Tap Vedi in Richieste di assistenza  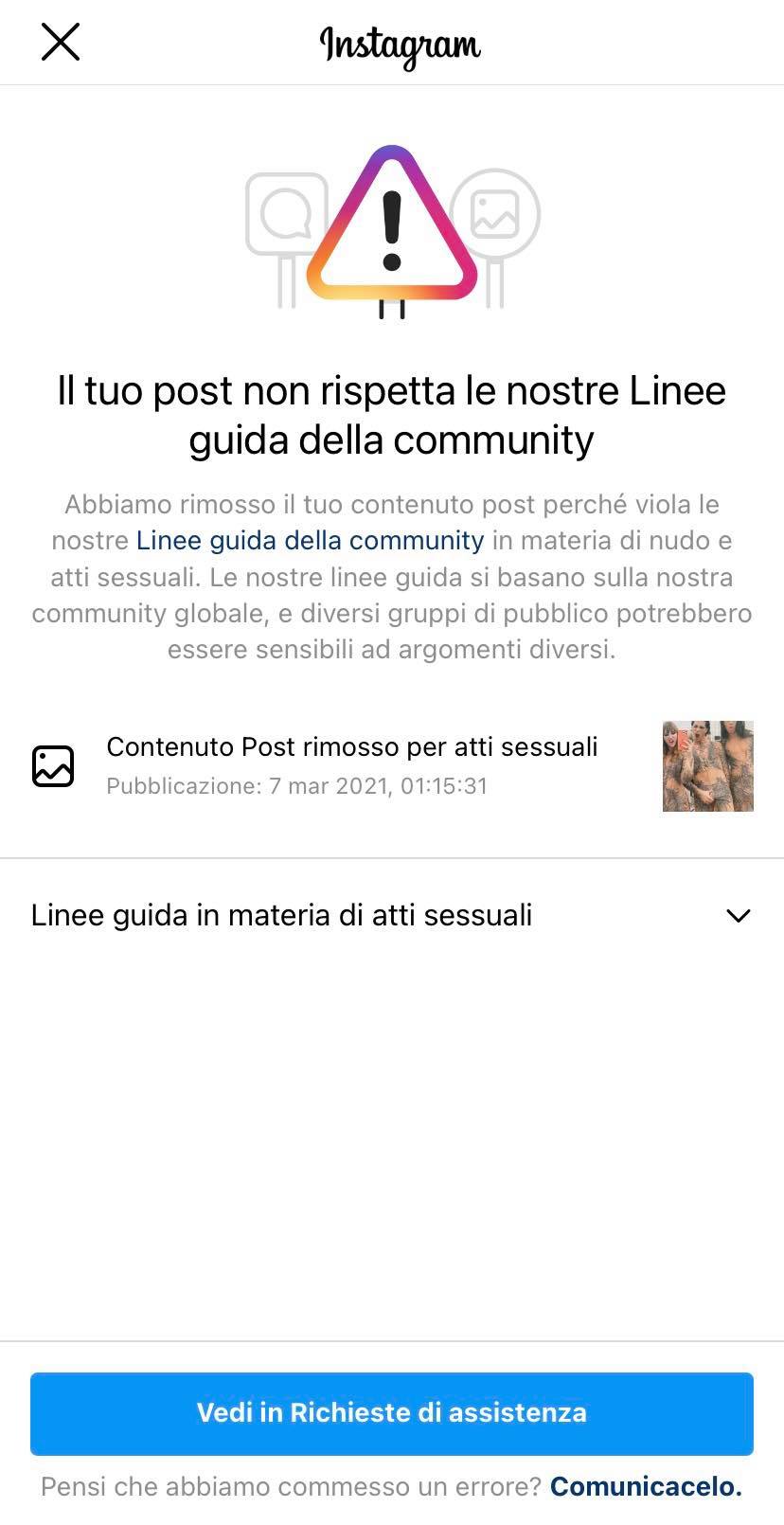click(392, 1413)
